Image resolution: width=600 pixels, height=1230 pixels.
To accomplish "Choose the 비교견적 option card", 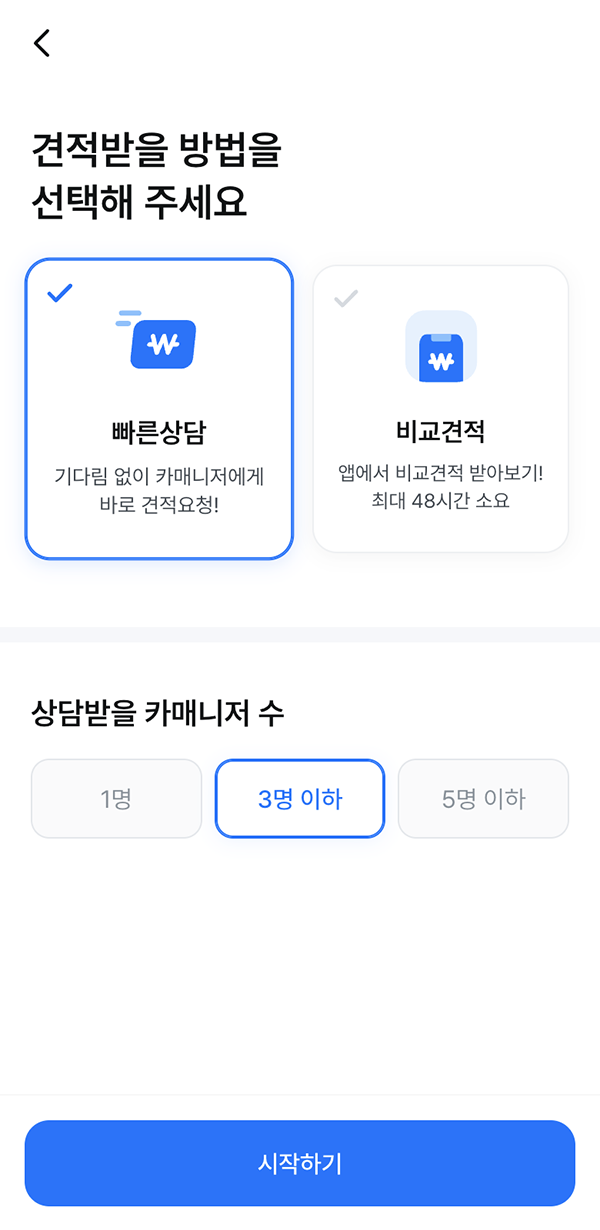I will [441, 408].
